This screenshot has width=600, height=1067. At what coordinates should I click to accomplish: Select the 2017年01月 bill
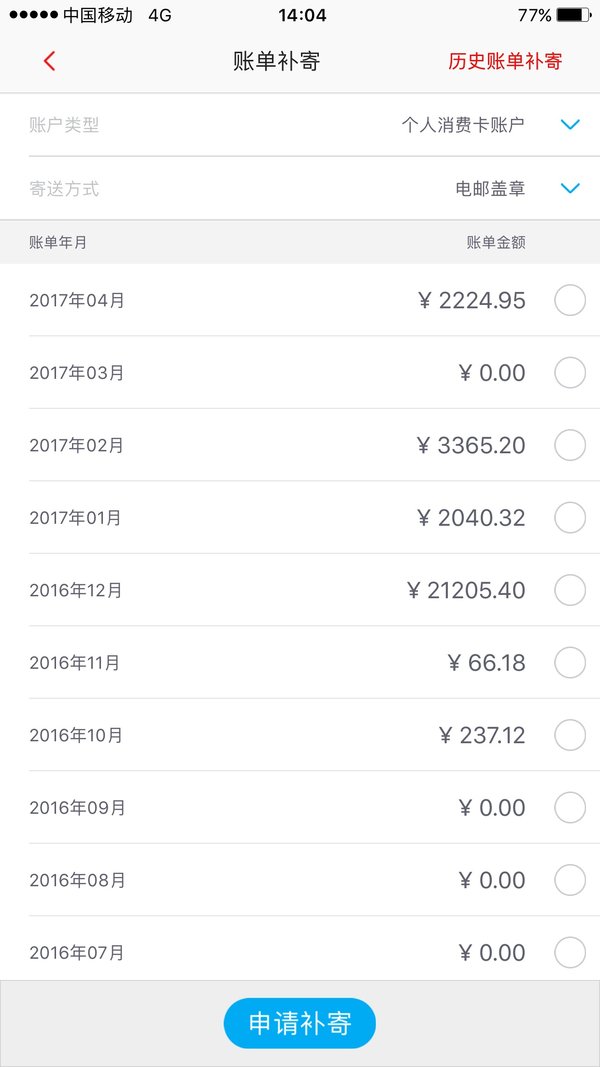[570, 518]
